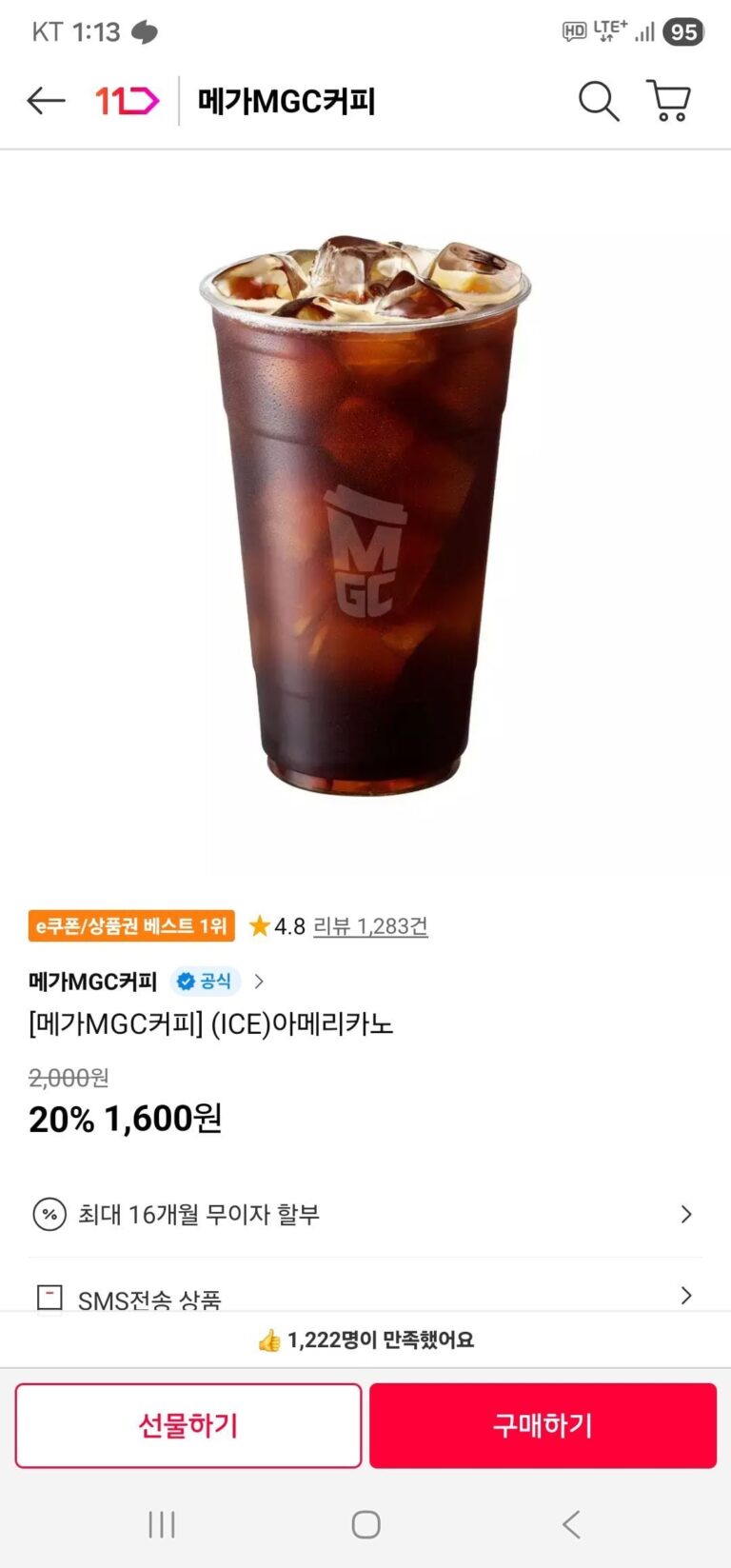Go back using the top arrow
This screenshot has height=1568, width=731.
click(x=46, y=101)
